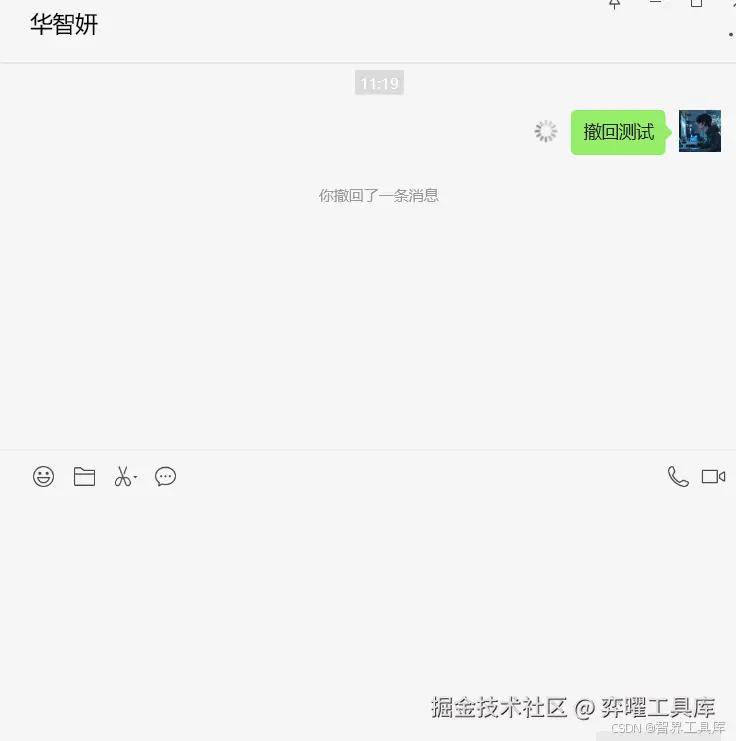Start a voice call

pyautogui.click(x=678, y=477)
